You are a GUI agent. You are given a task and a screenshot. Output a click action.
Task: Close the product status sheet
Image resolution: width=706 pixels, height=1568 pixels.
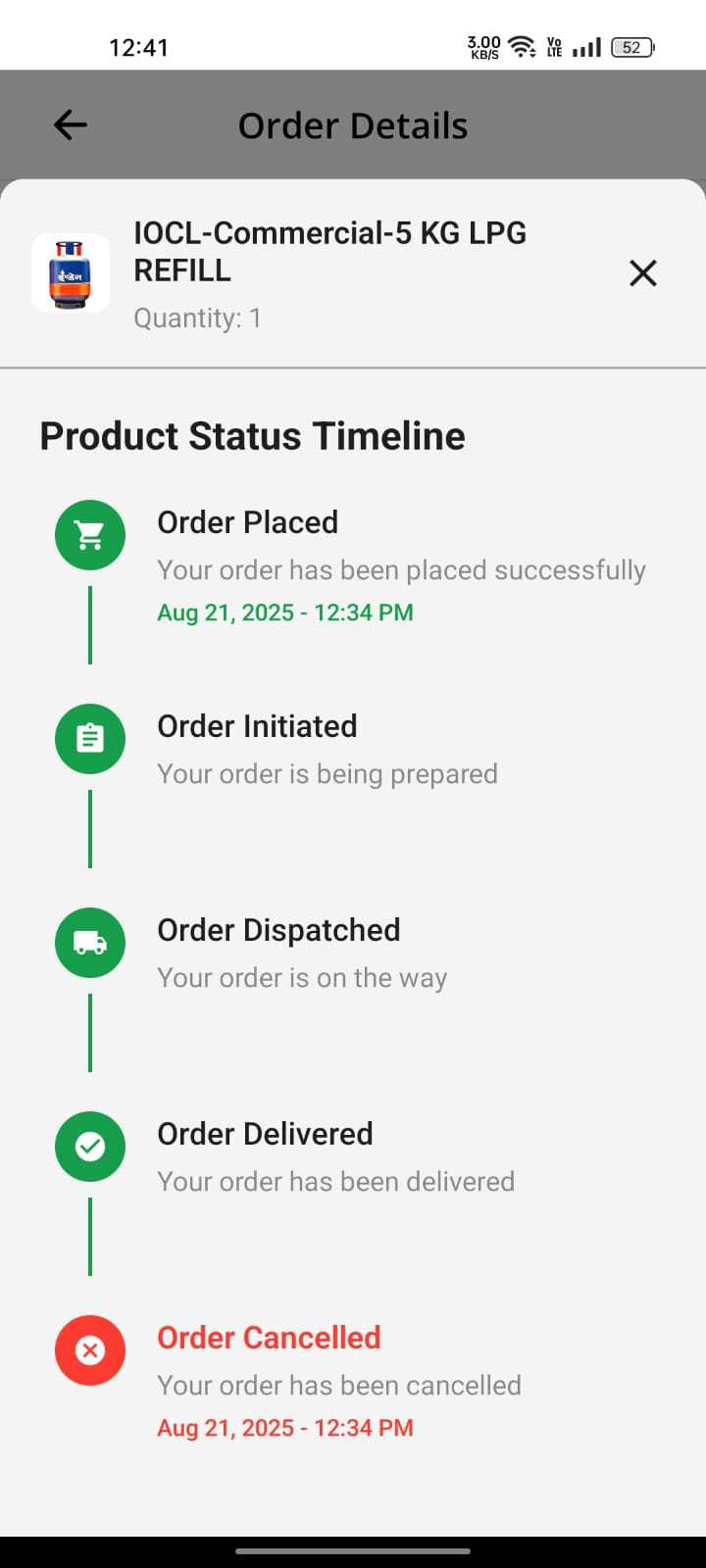coord(642,273)
